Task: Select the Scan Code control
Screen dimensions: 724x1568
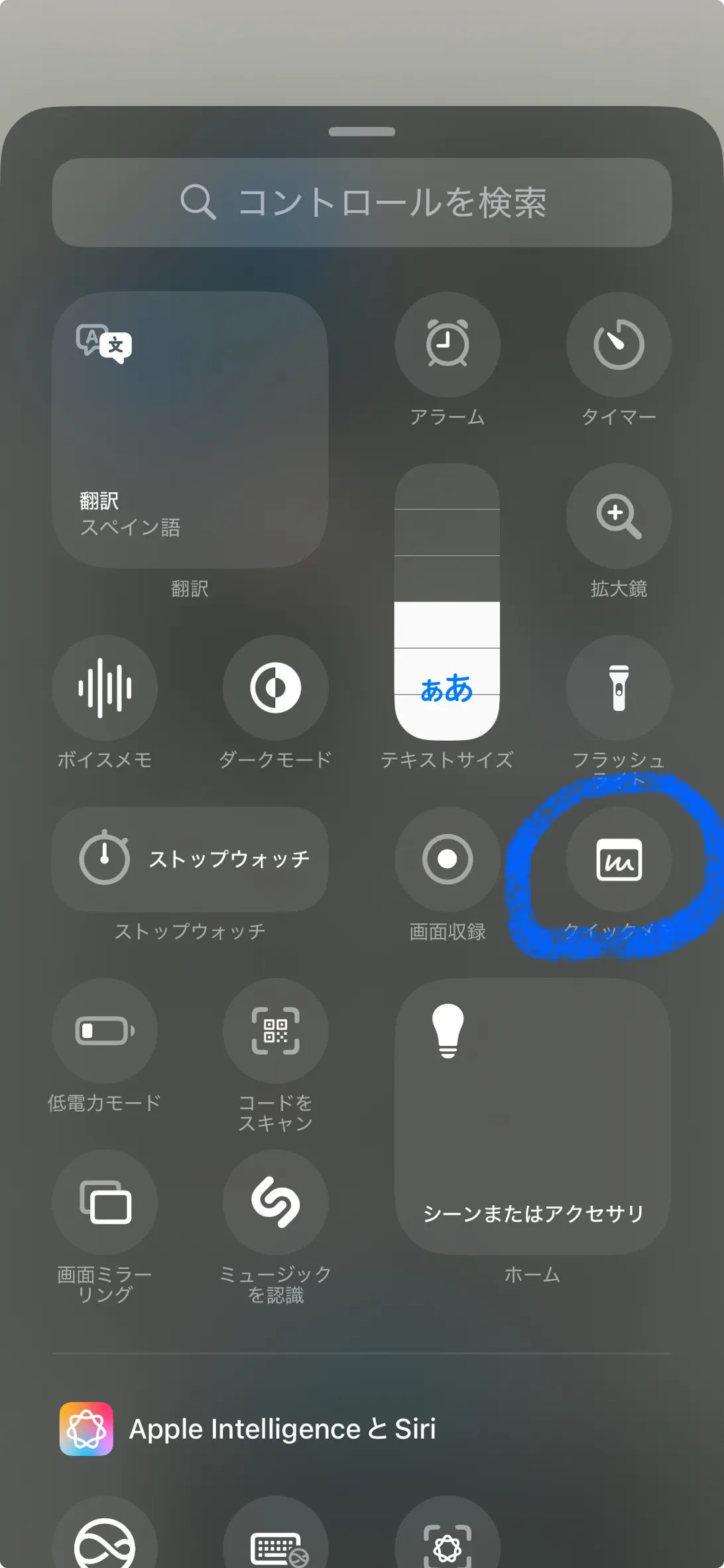Action: click(x=275, y=1030)
